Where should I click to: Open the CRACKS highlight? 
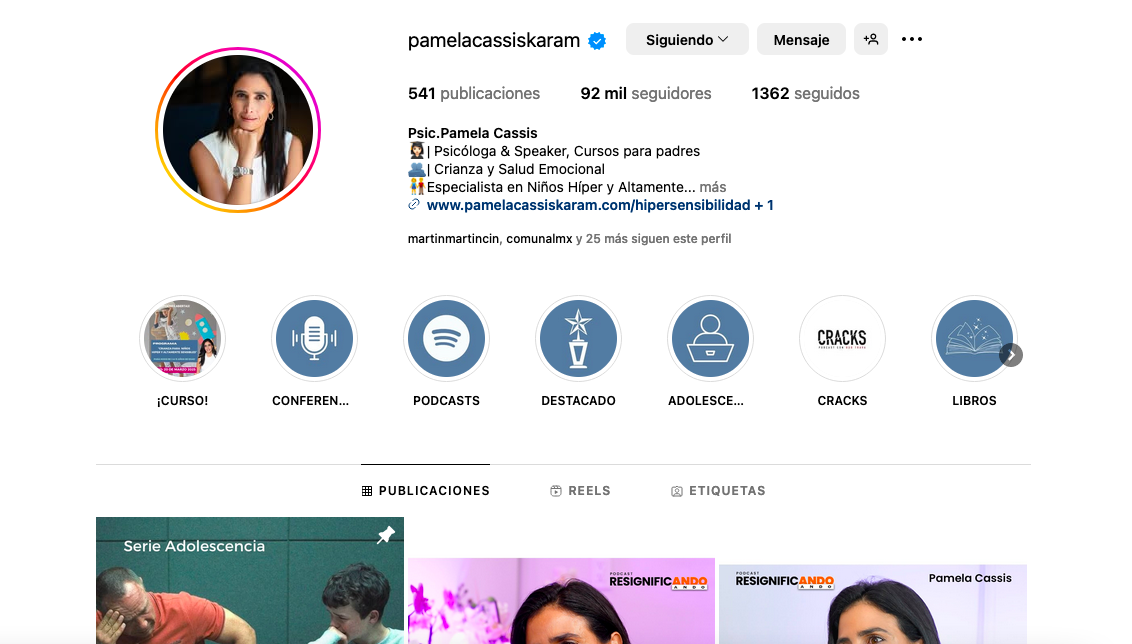coord(842,339)
